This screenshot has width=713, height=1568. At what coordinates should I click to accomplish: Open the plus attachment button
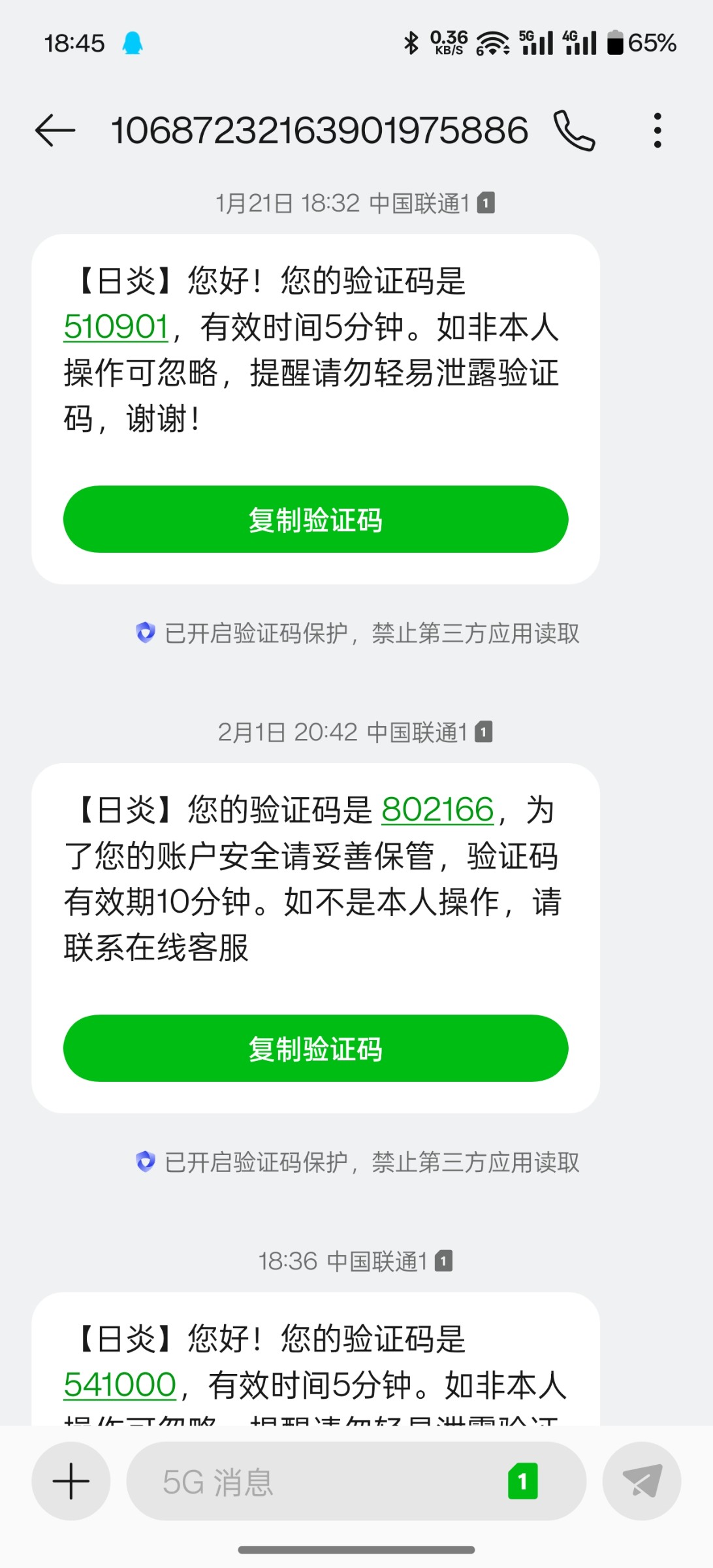point(71,1481)
